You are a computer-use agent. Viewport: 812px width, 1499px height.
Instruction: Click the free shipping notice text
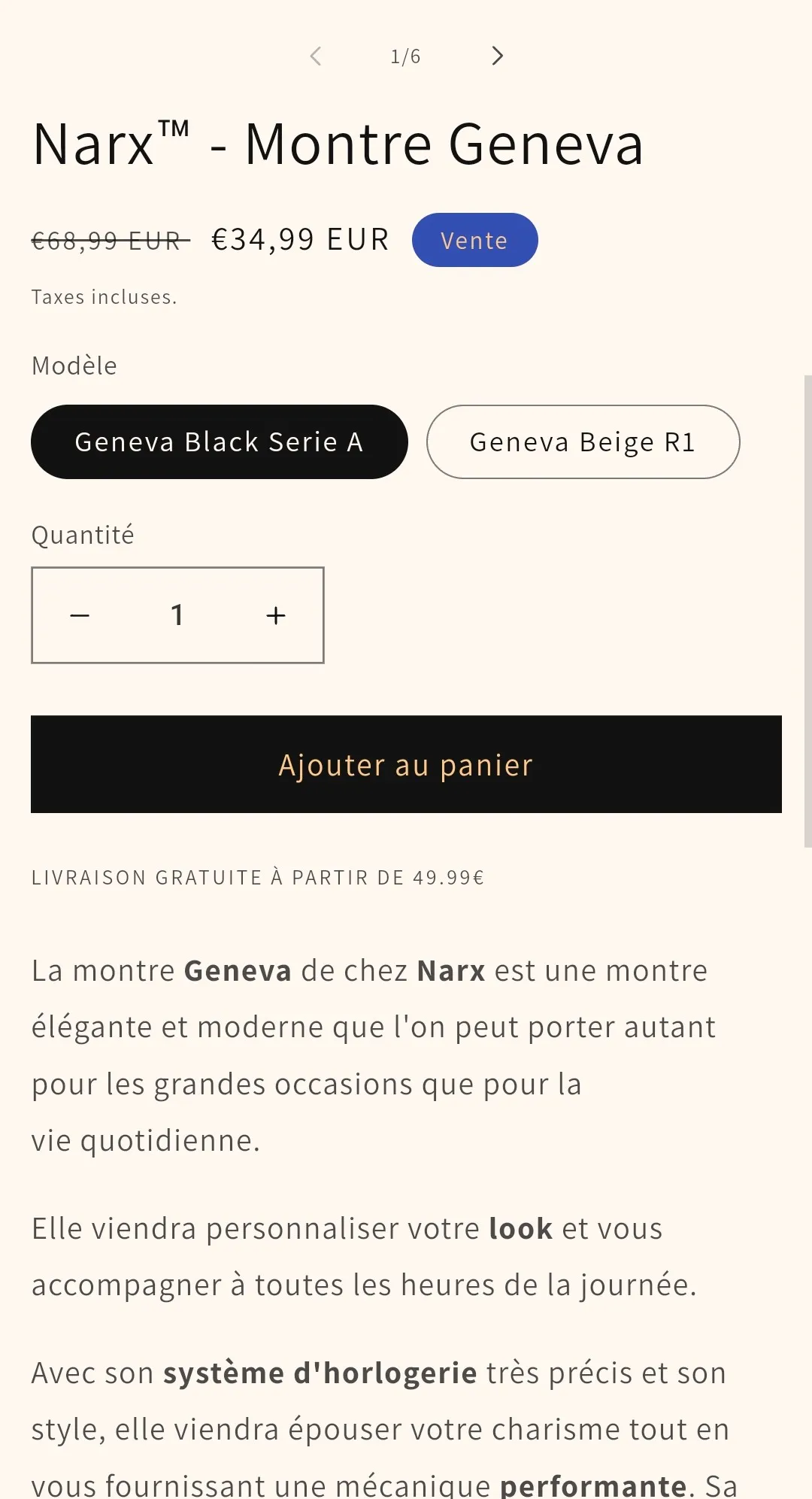pos(258,877)
